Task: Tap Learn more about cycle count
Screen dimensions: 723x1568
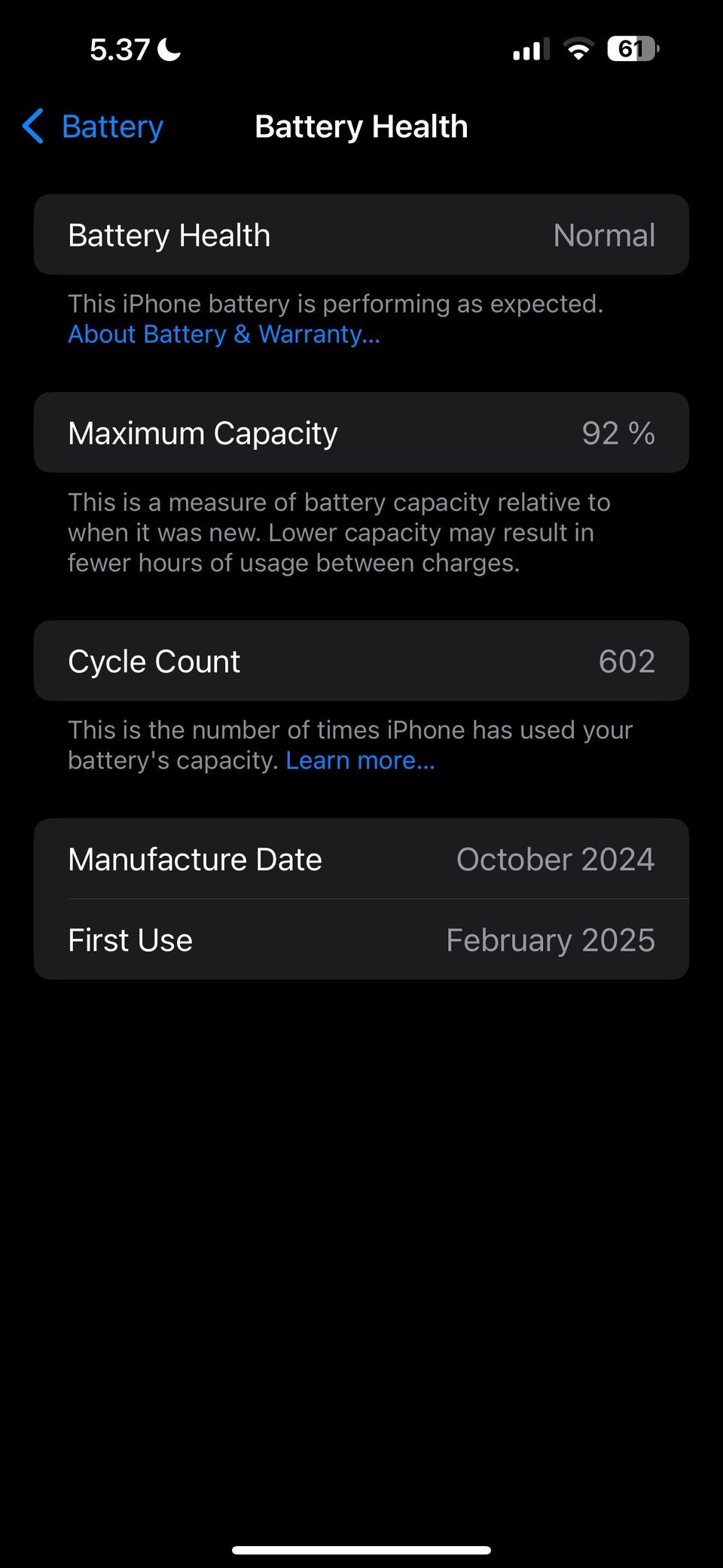Action: point(360,760)
